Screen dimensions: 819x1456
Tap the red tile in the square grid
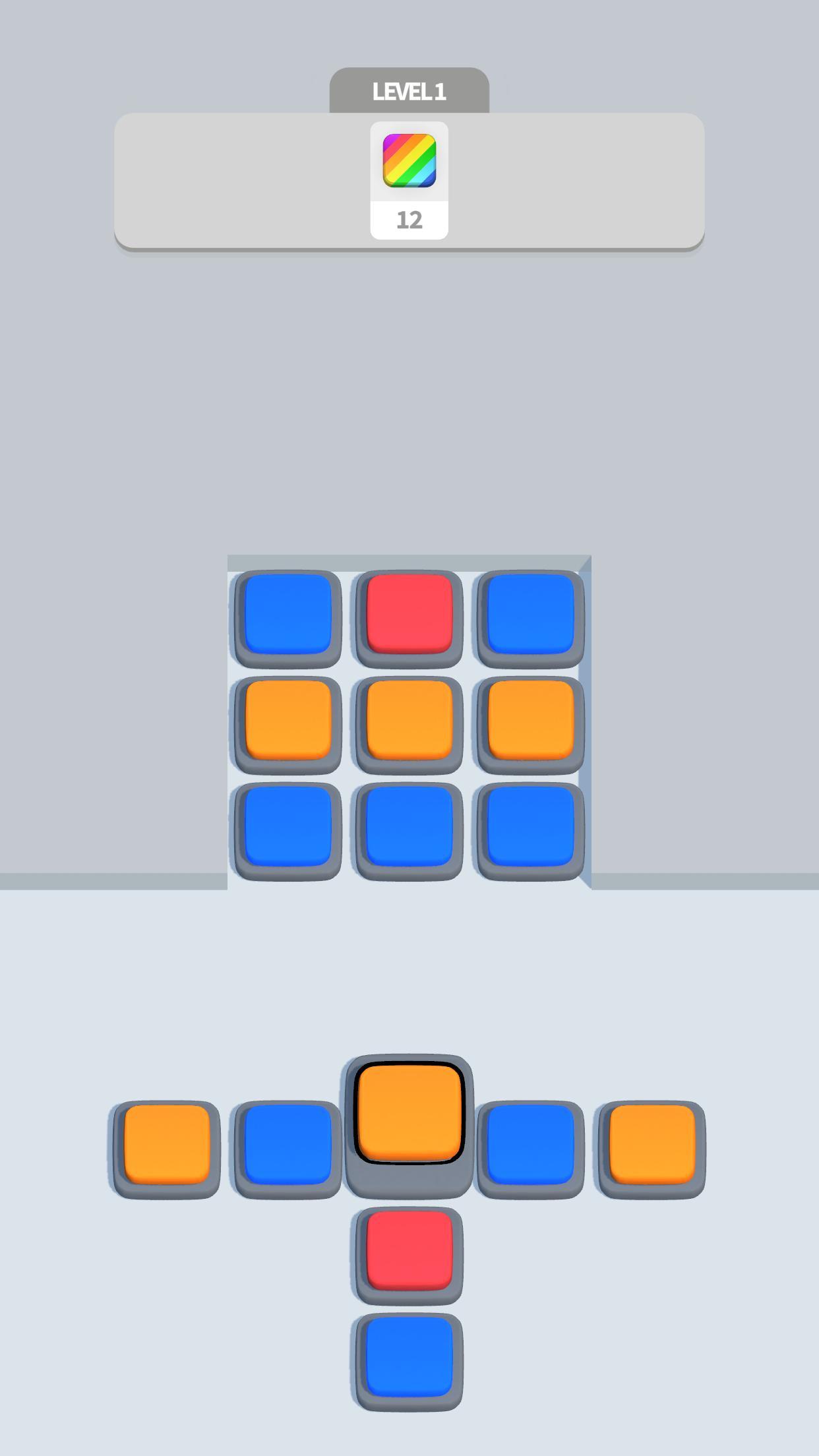point(409,615)
